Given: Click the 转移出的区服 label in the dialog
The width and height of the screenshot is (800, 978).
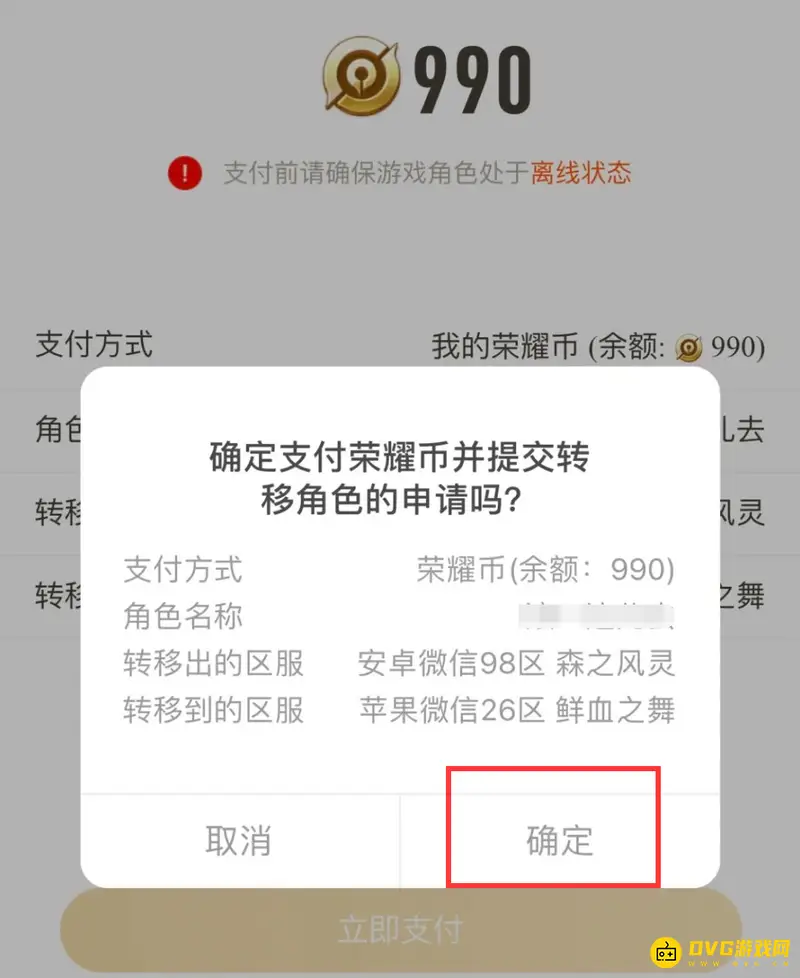Looking at the screenshot, I should pyautogui.click(x=213, y=664).
